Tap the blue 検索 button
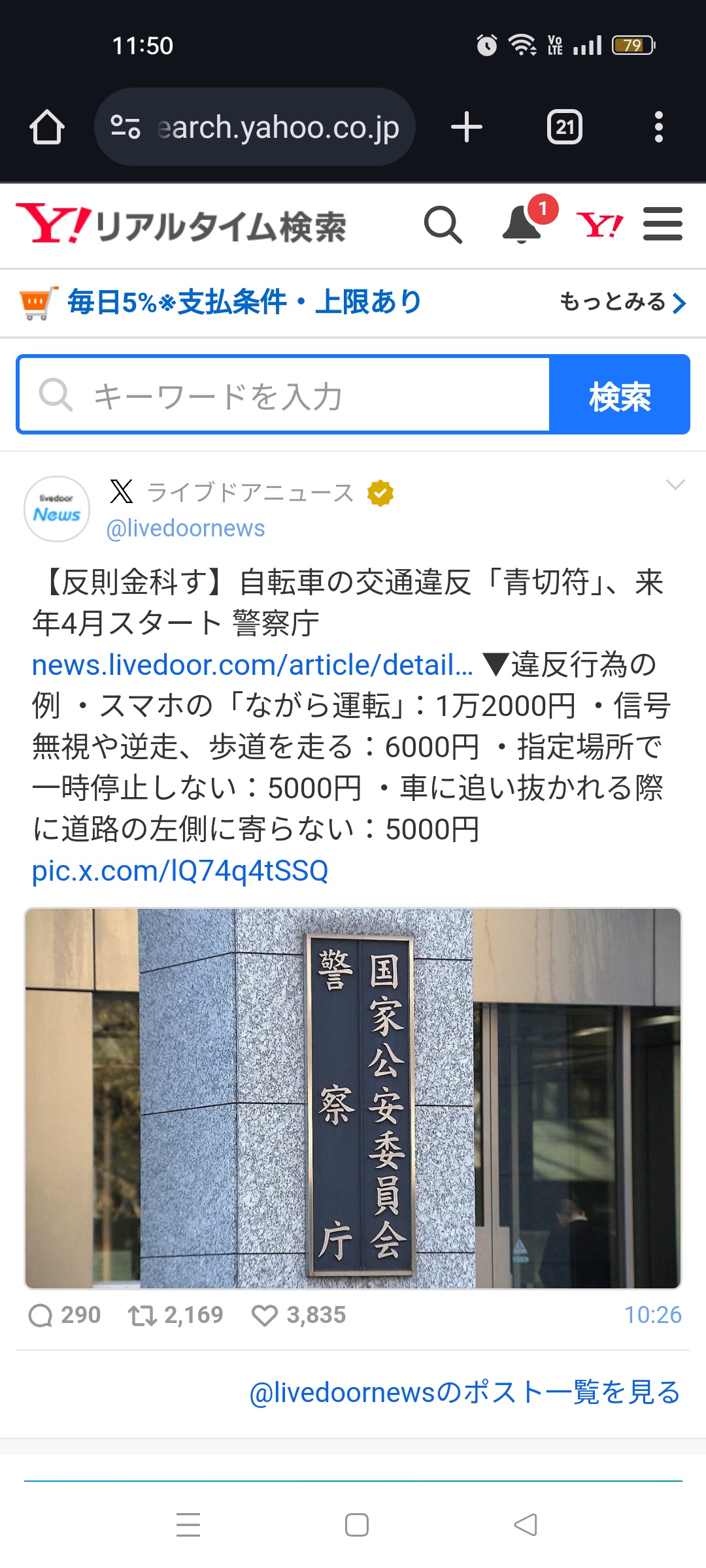Image resolution: width=706 pixels, height=1568 pixels. coord(619,395)
